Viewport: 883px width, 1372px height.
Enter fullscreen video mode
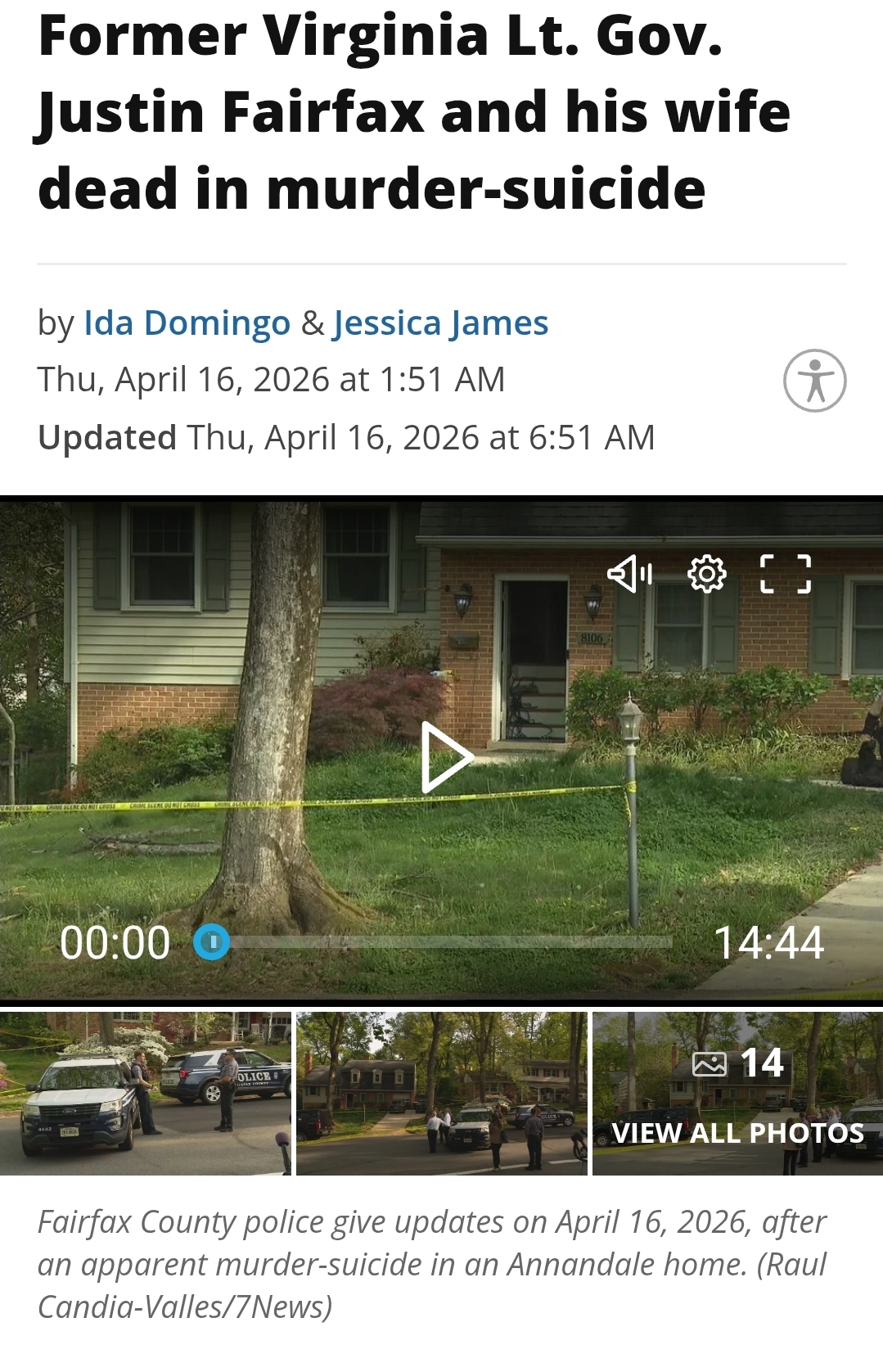coord(785,573)
